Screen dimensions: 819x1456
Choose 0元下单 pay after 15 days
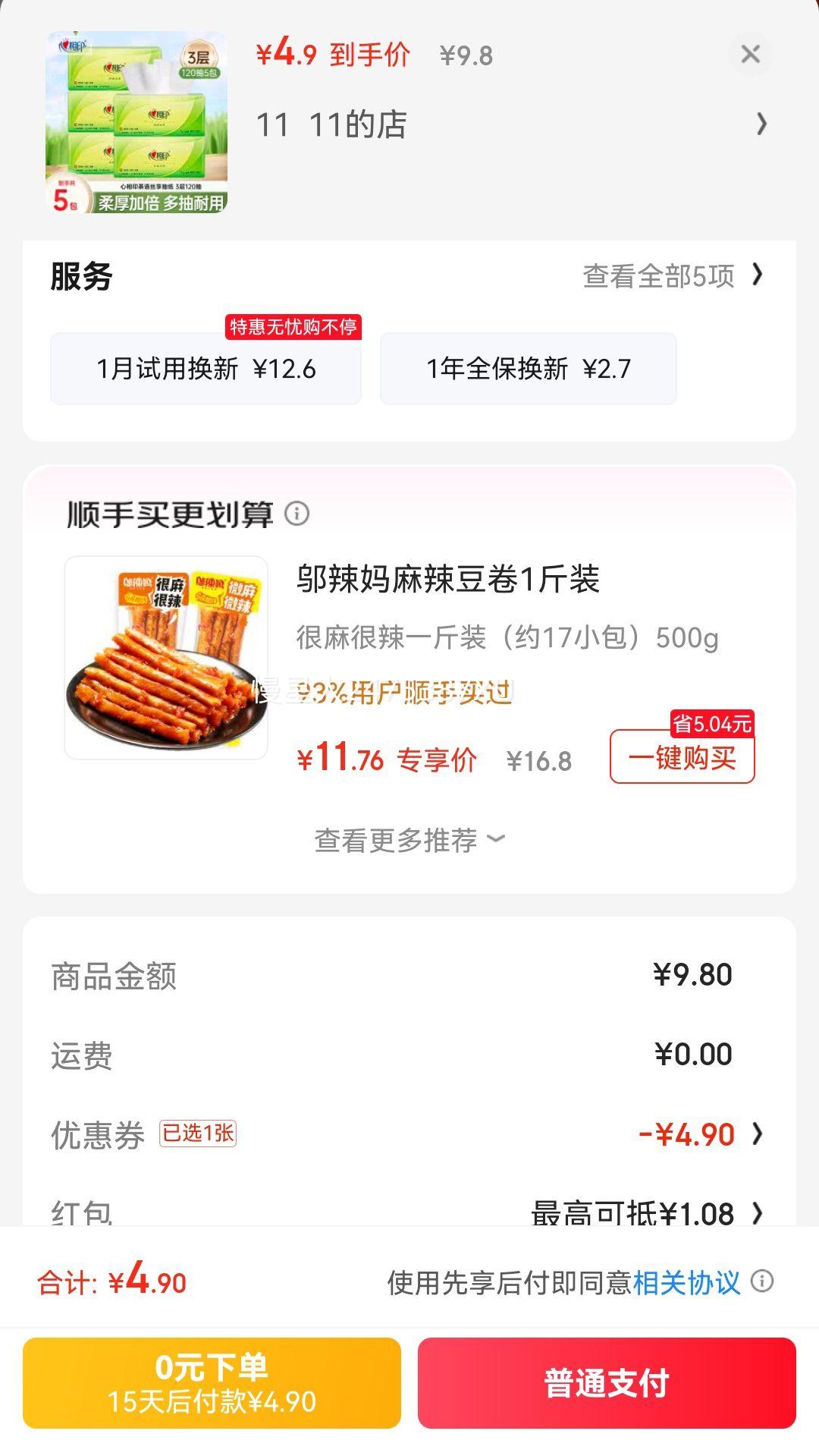(x=212, y=1383)
